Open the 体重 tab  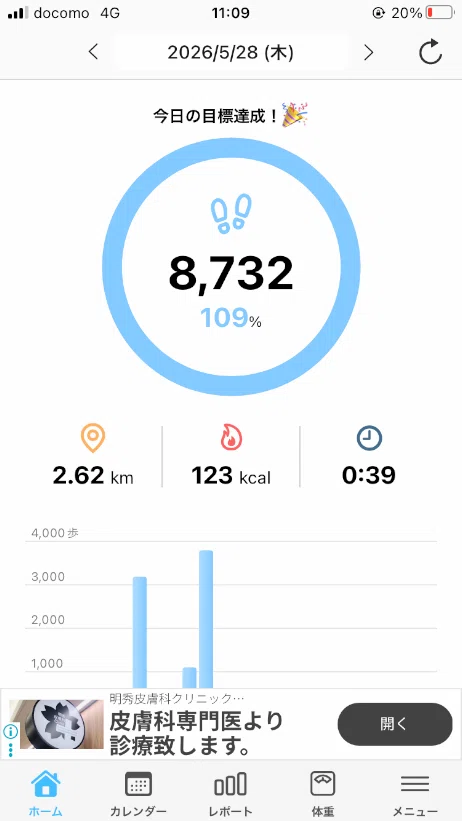(x=323, y=793)
